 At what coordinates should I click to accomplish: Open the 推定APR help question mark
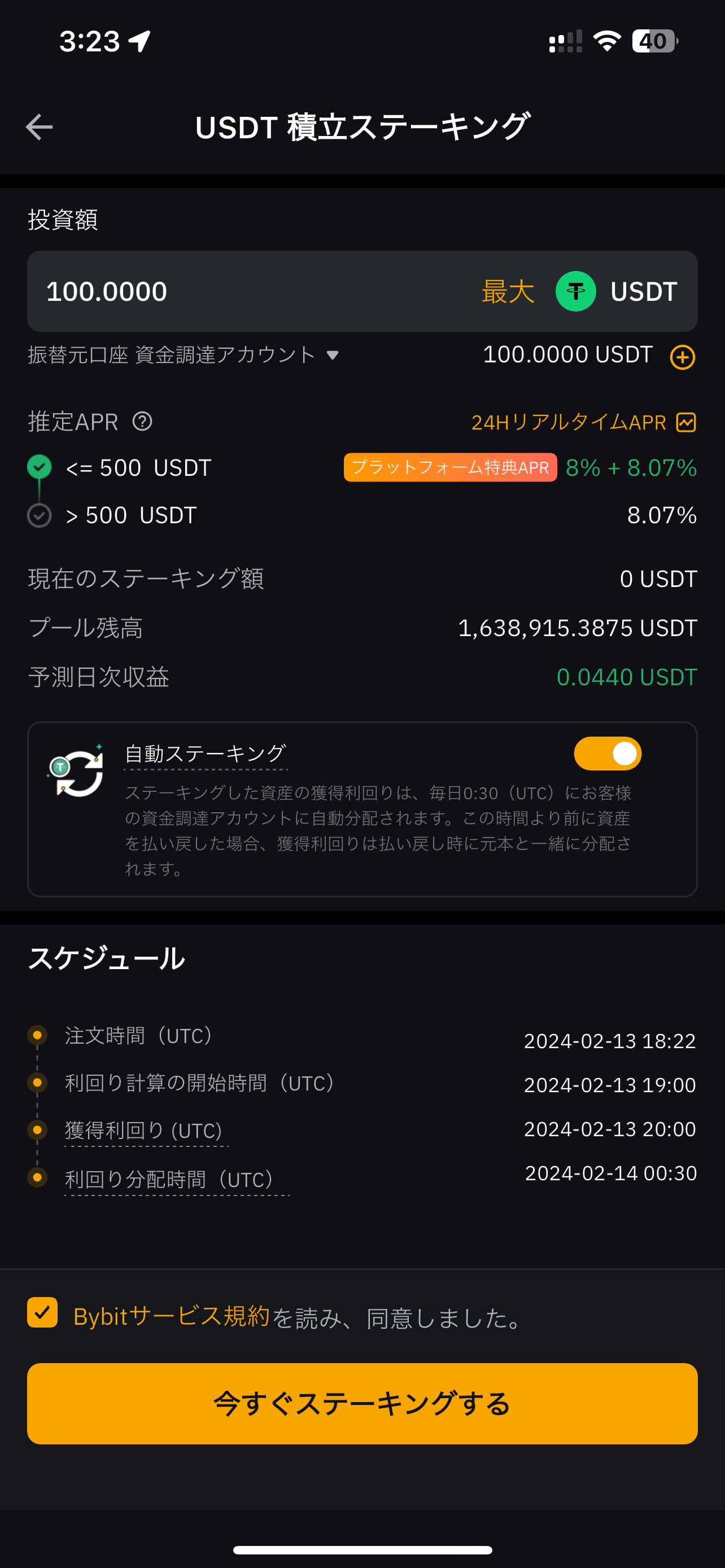pos(142,421)
